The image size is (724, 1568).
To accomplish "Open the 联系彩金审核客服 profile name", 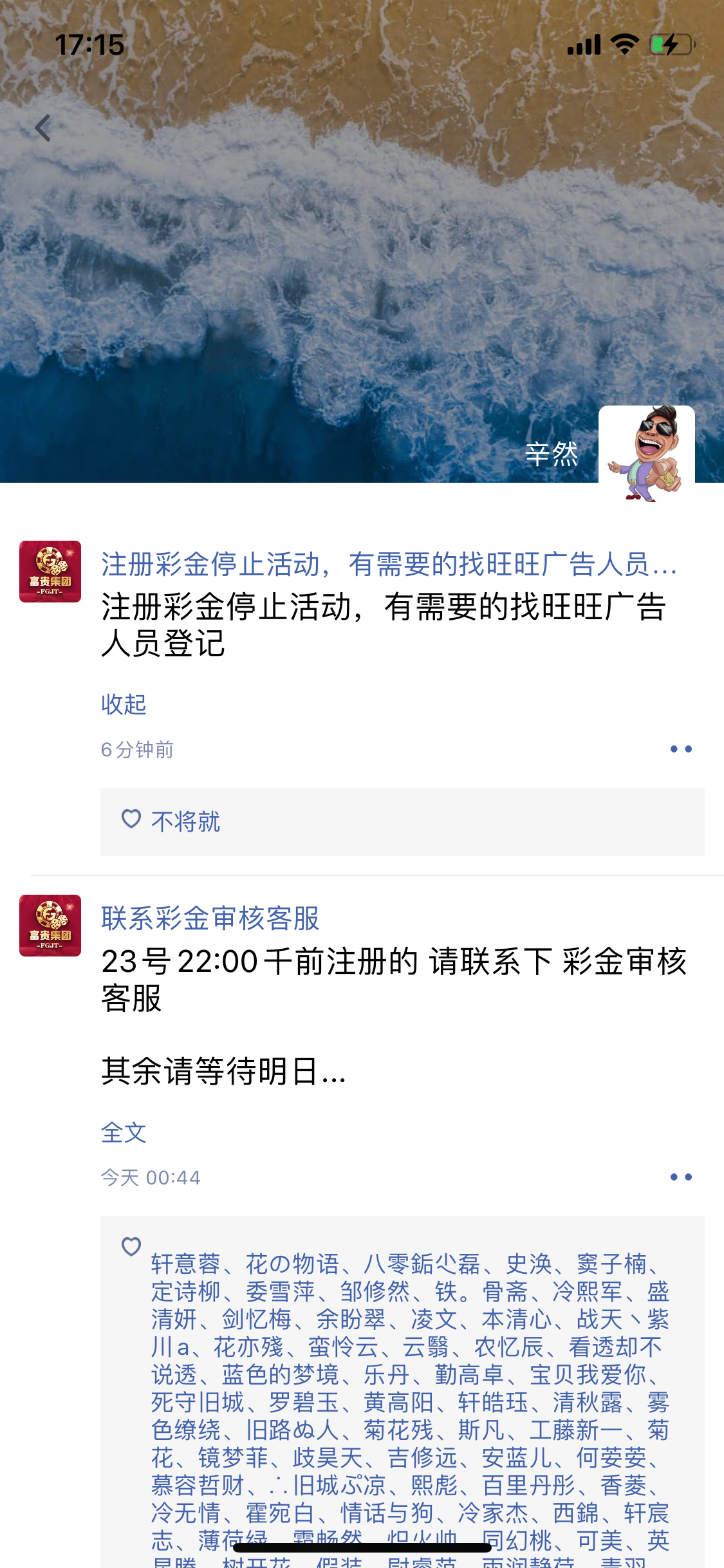I will pyautogui.click(x=210, y=919).
